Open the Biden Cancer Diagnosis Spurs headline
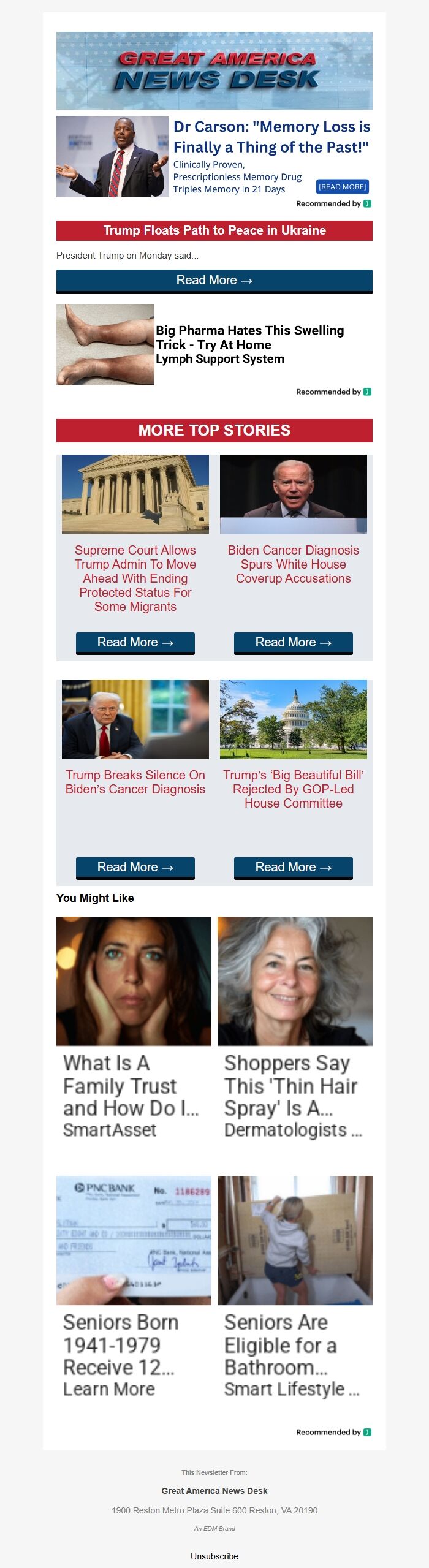Viewport: 429px width, 1568px height. [293, 564]
